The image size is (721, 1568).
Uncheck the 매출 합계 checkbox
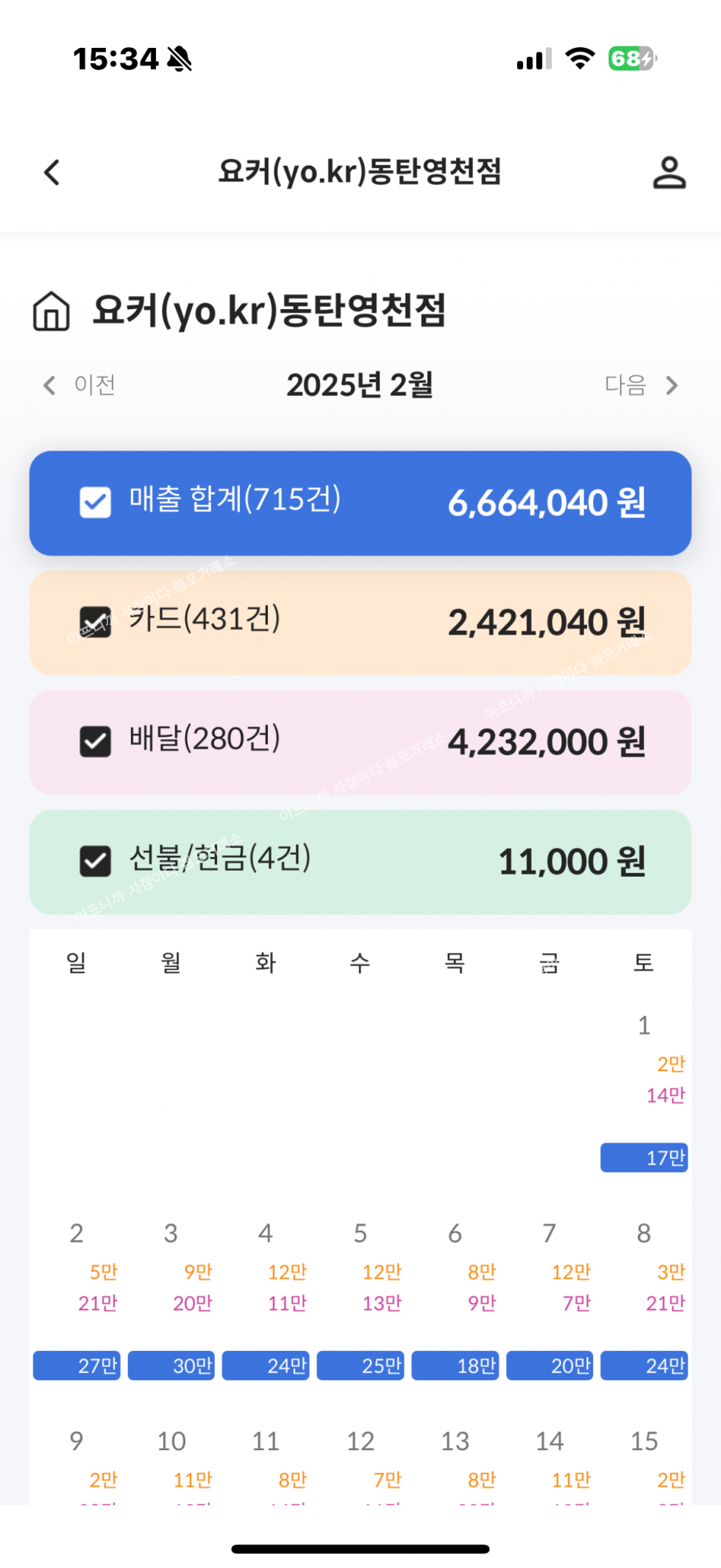[x=96, y=503]
